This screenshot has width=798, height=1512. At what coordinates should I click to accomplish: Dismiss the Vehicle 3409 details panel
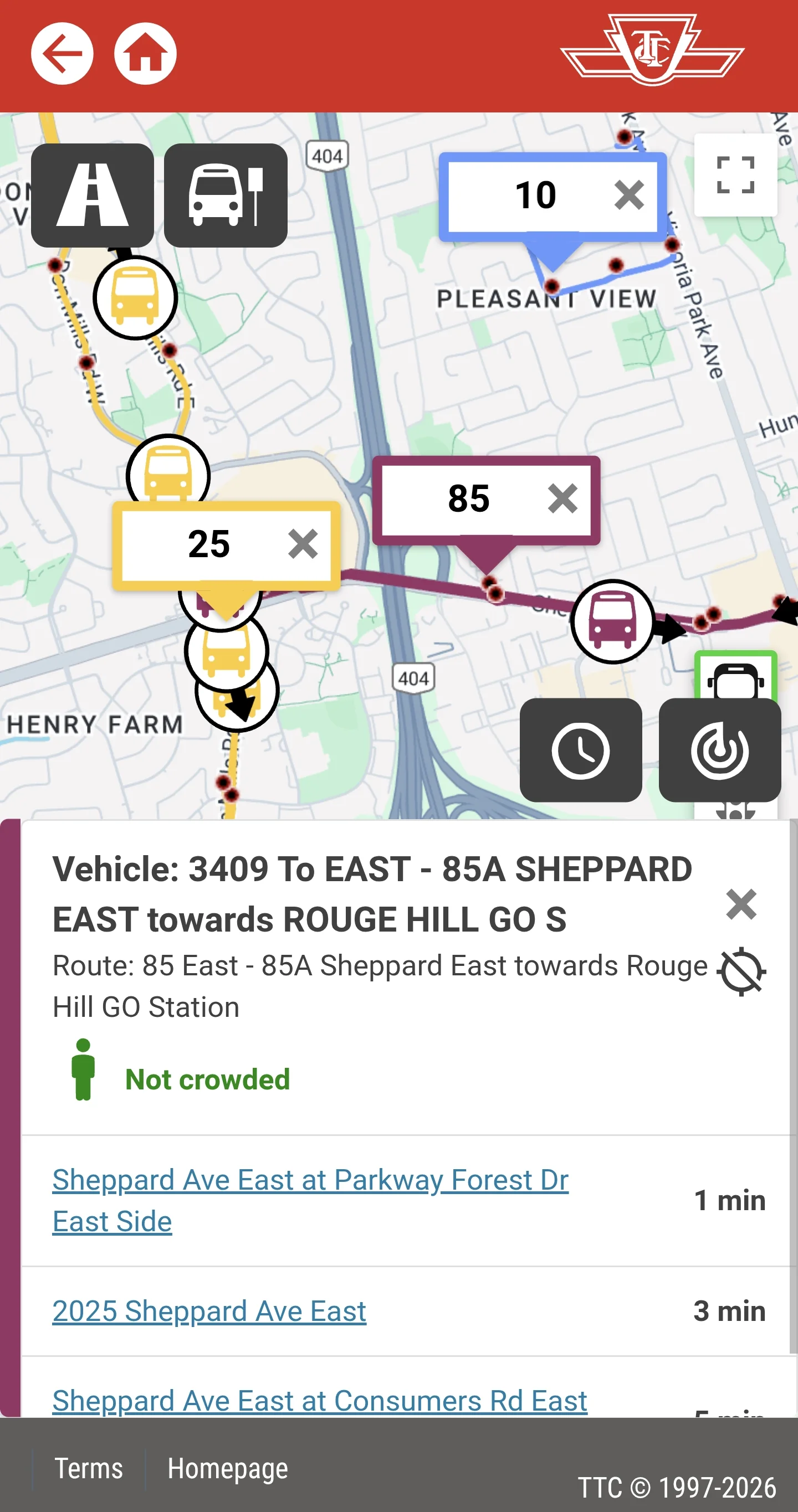[x=741, y=904]
